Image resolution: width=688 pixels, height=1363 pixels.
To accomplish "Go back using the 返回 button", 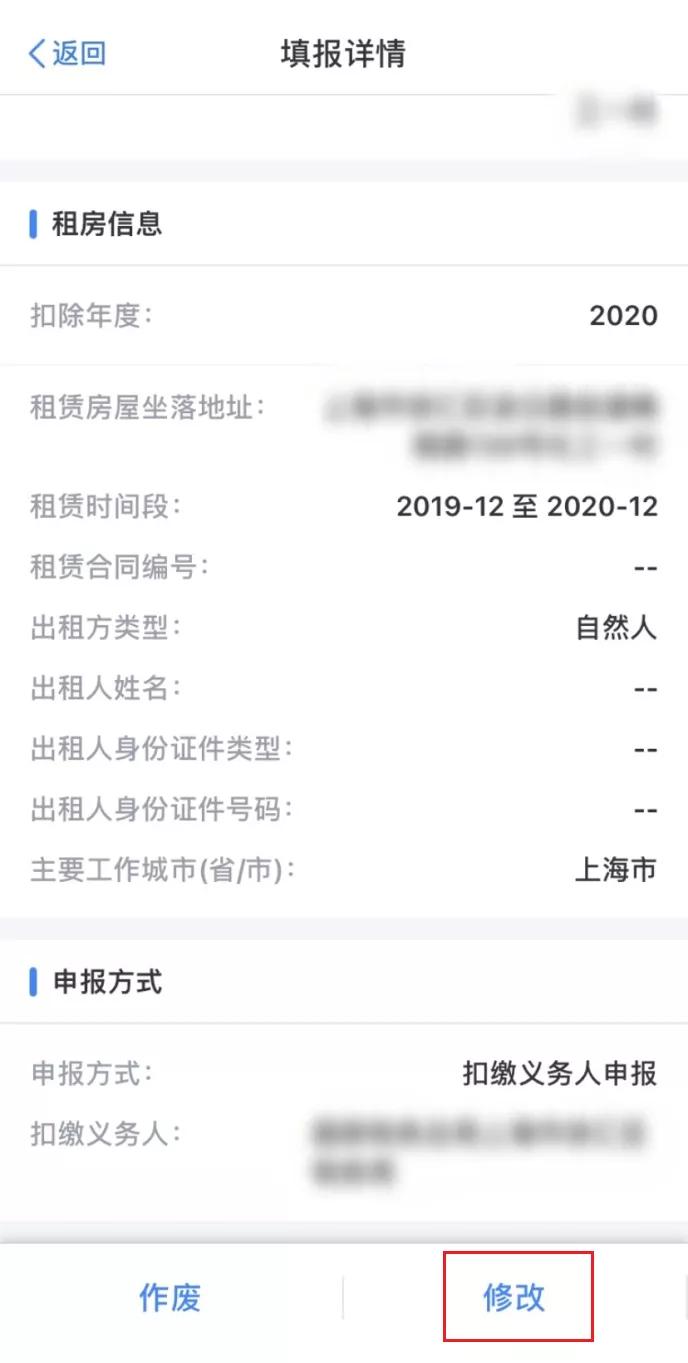I will click(67, 53).
